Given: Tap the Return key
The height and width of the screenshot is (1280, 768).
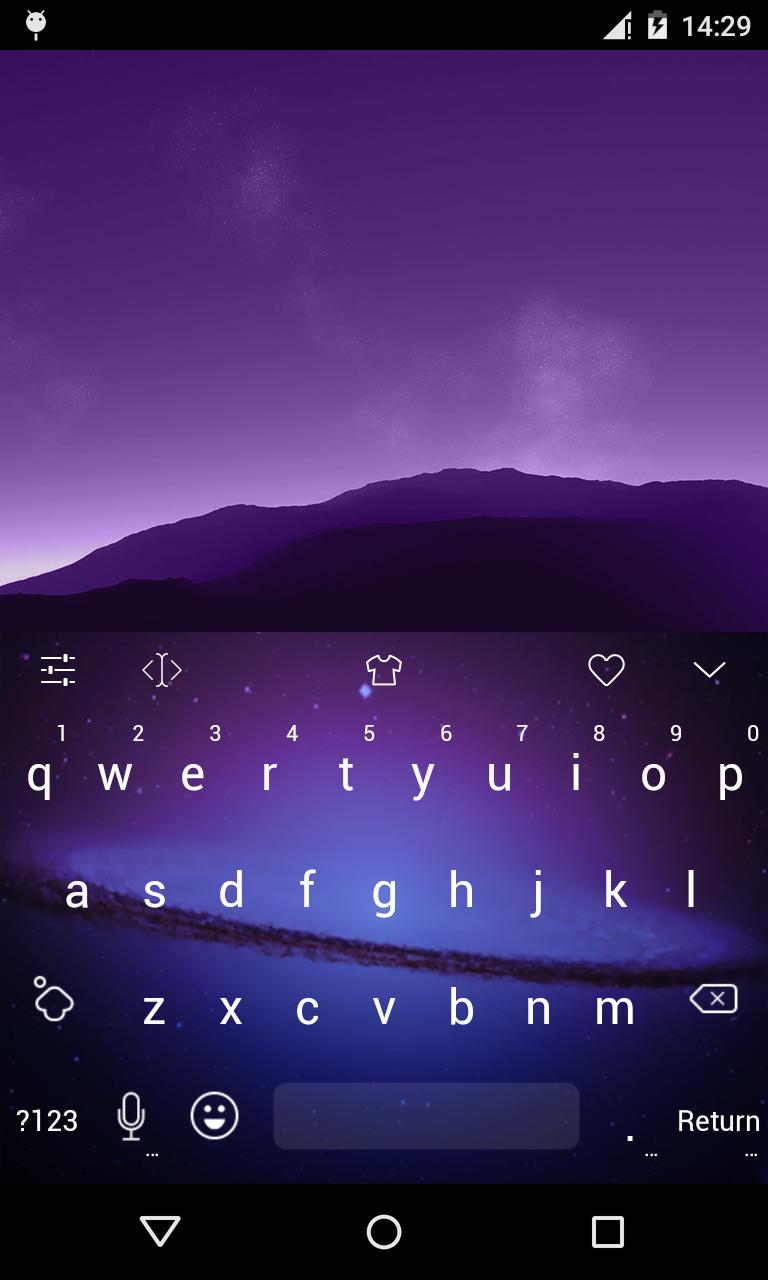Looking at the screenshot, I should 718,1121.
